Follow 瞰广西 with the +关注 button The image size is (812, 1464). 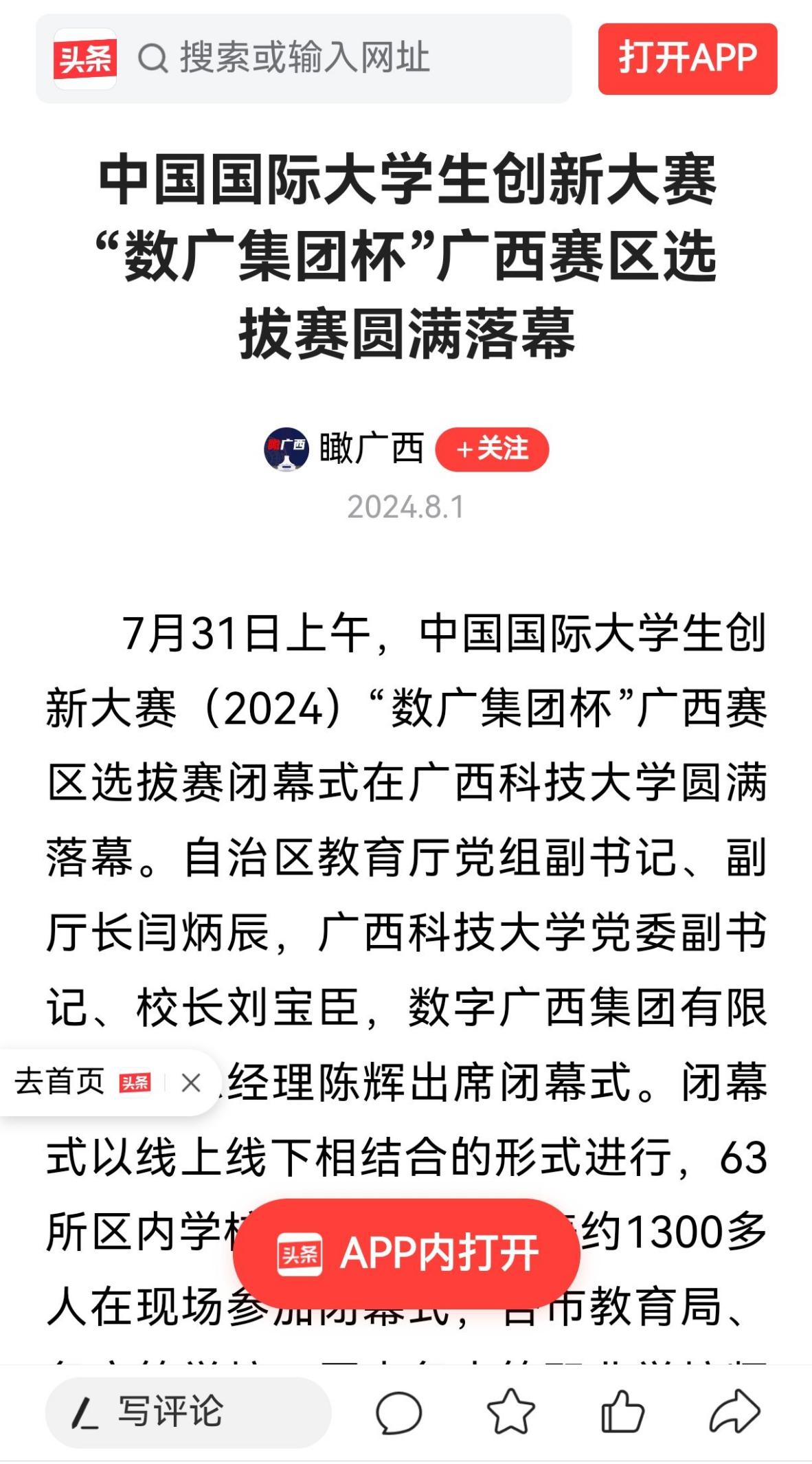[x=492, y=450]
